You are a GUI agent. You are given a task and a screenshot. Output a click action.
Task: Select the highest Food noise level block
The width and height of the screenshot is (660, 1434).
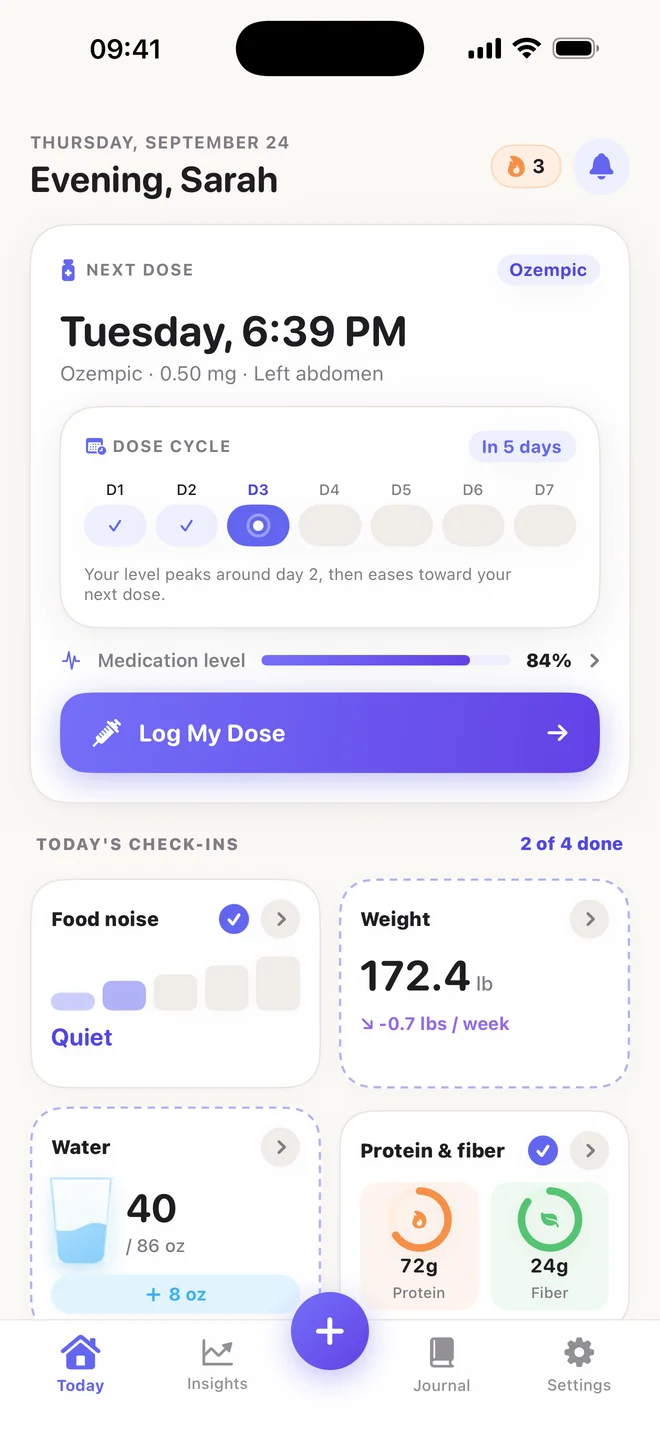278,983
